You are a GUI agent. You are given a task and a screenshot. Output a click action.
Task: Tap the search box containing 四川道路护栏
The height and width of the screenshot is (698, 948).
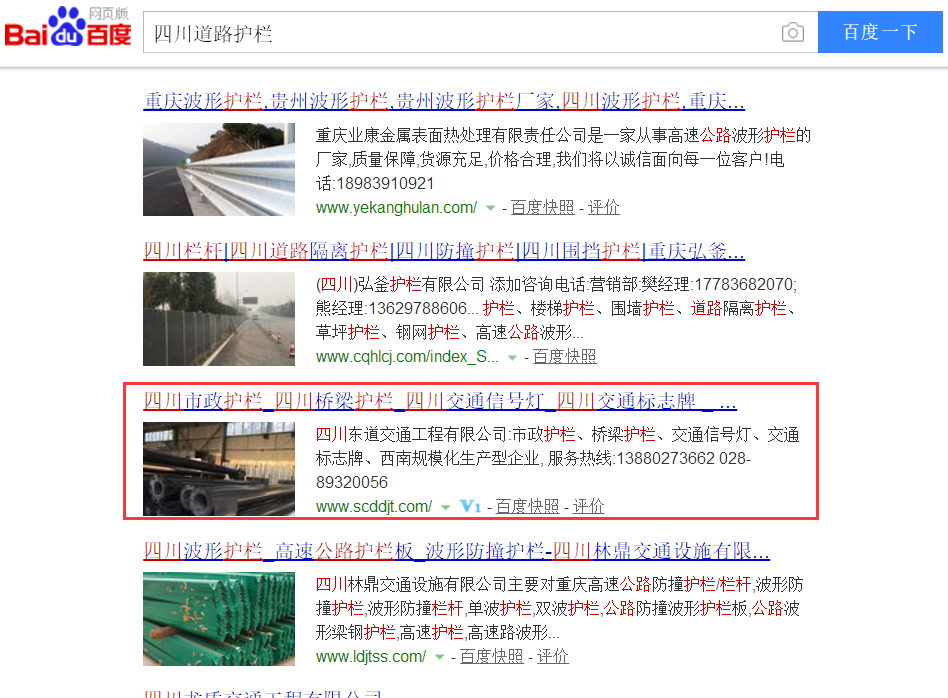pos(460,33)
